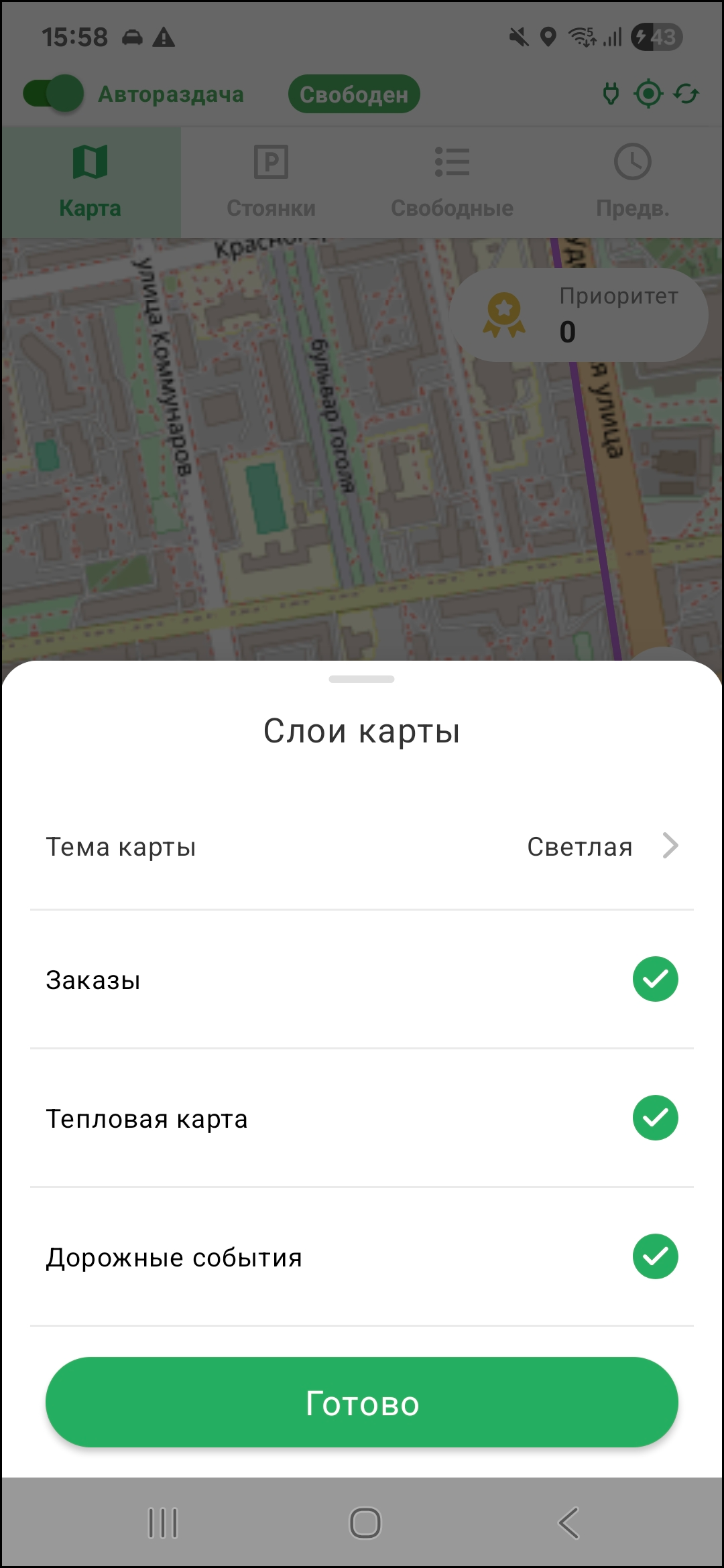Open the Тема карты setting
Image resolution: width=724 pixels, height=1568 pixels.
(x=362, y=846)
